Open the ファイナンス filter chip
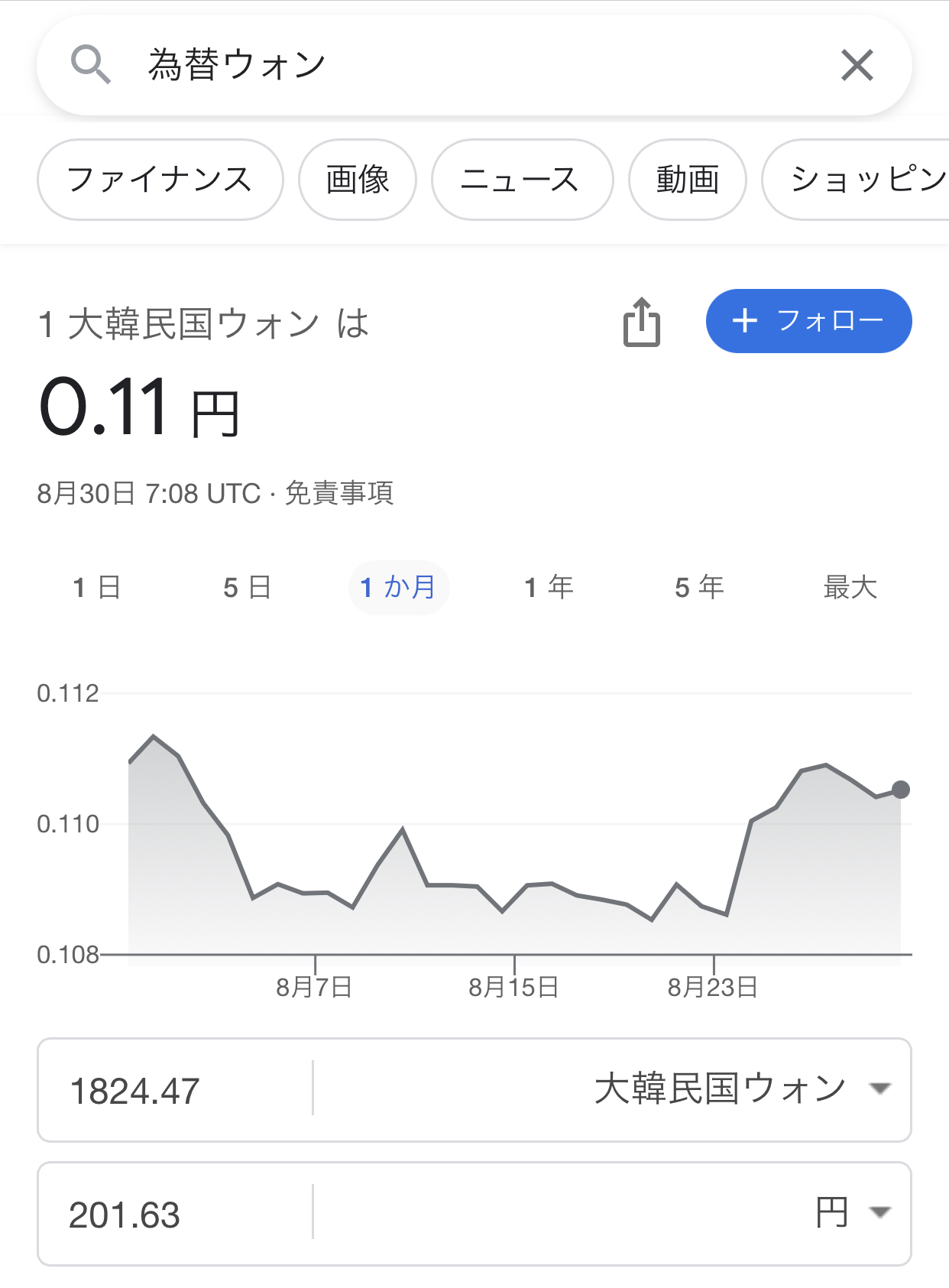 point(160,180)
